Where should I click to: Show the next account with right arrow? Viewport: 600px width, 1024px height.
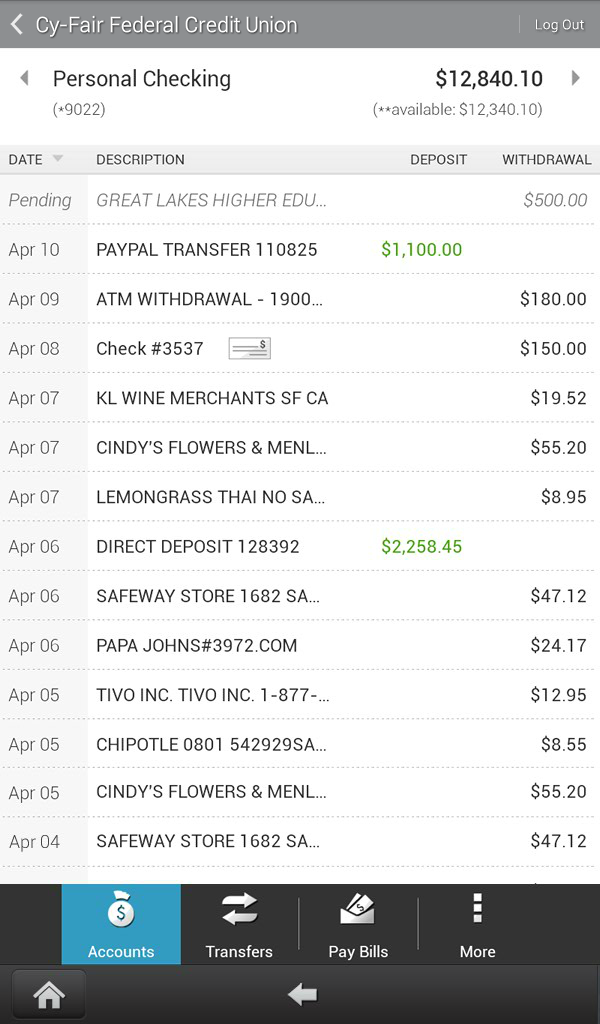click(575, 78)
